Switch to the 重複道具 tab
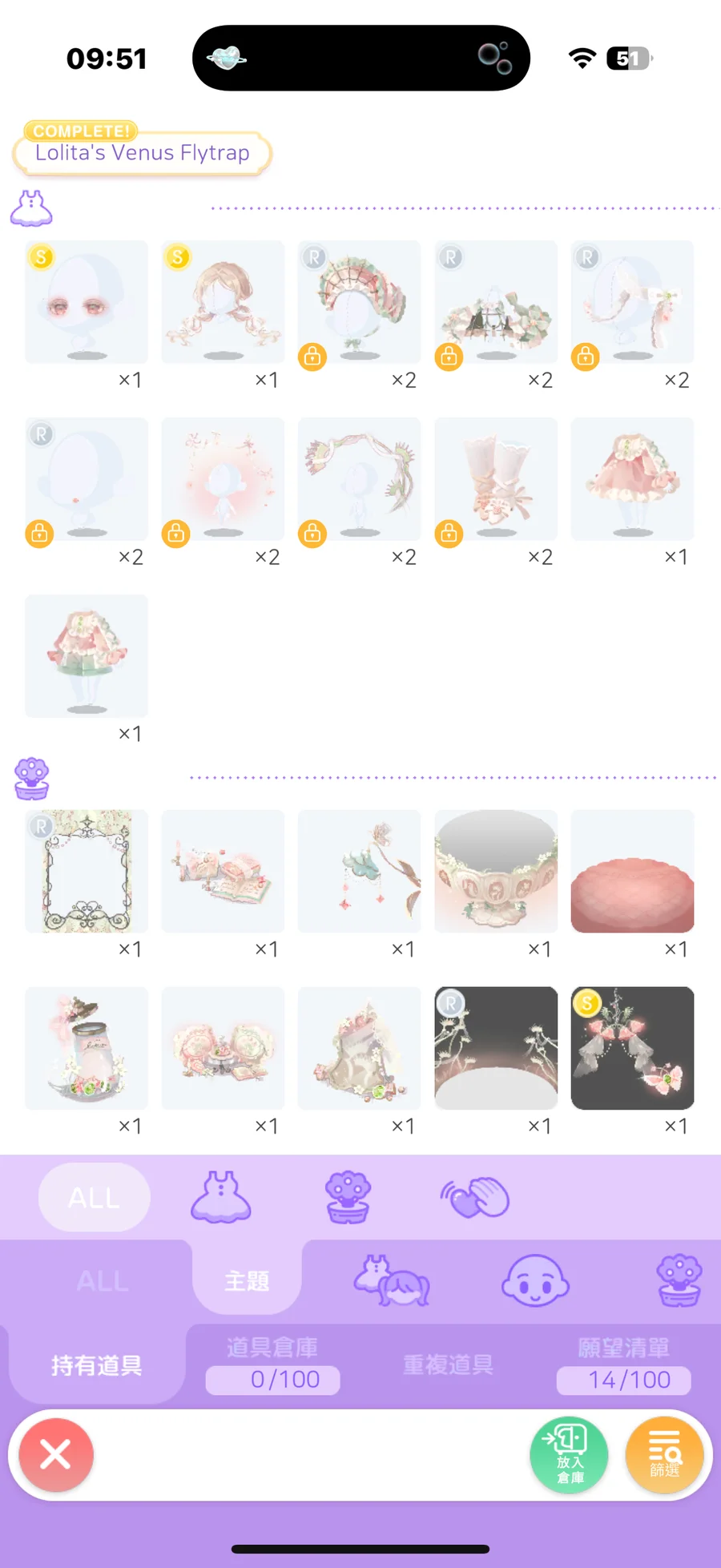The height and width of the screenshot is (1568, 721). coord(448,1364)
